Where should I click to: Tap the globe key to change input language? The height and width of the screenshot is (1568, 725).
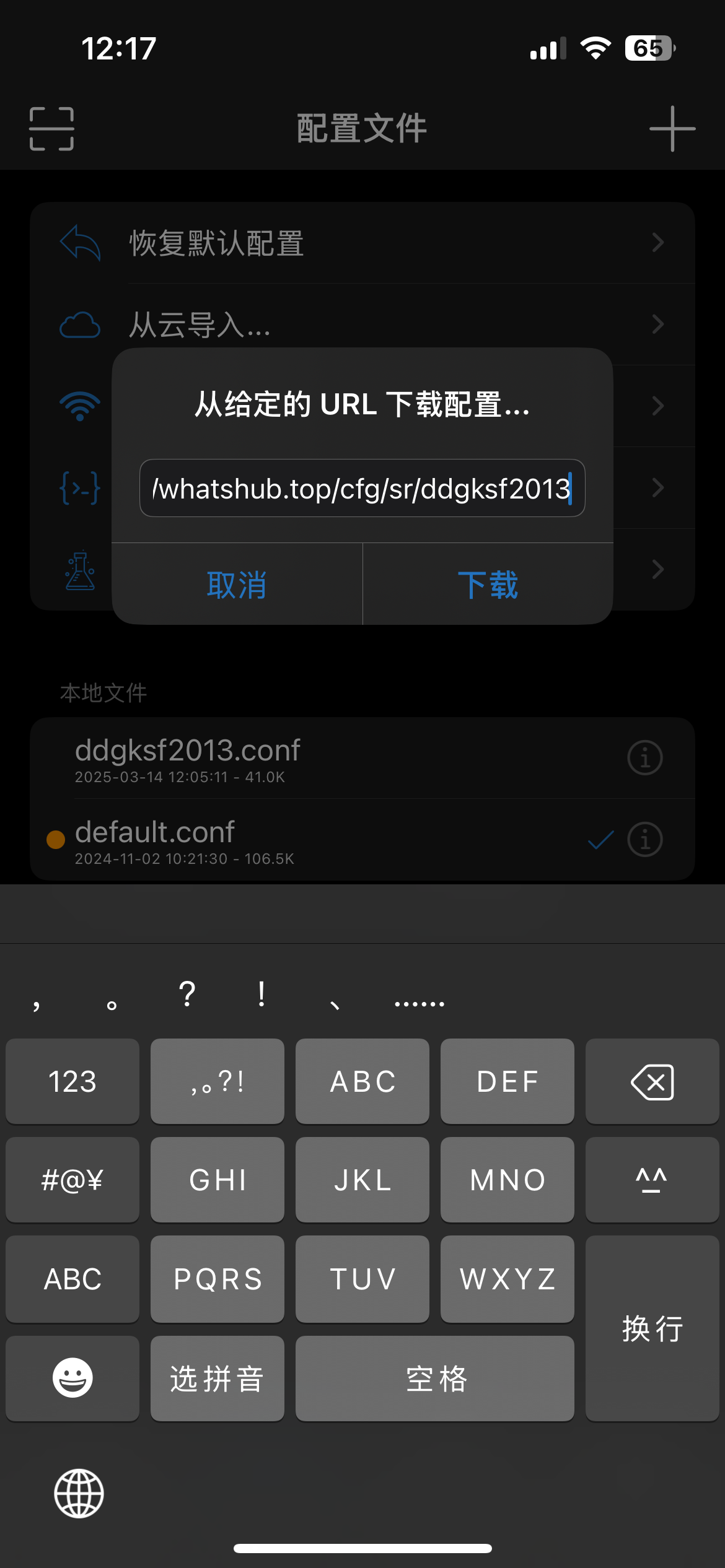[79, 1493]
